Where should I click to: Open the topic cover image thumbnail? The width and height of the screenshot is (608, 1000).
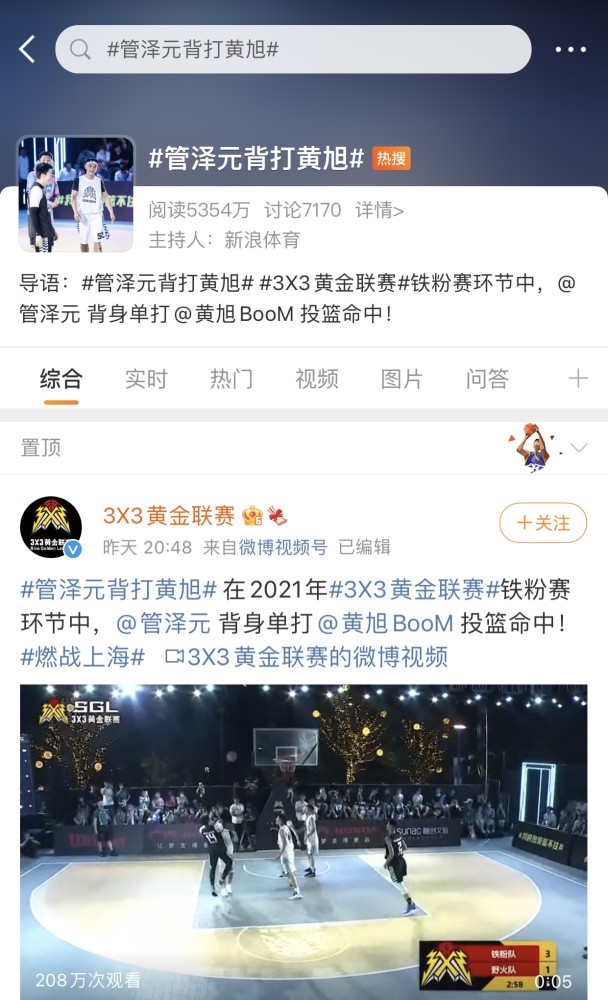pos(76,194)
